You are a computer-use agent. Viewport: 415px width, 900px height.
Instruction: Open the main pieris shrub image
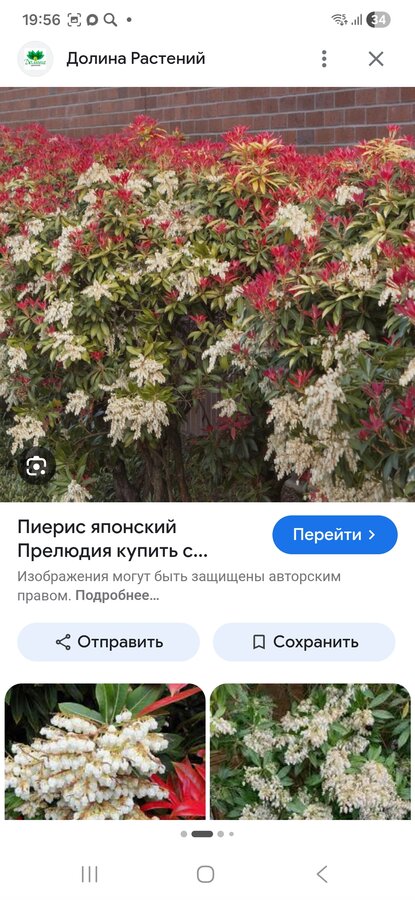207,294
